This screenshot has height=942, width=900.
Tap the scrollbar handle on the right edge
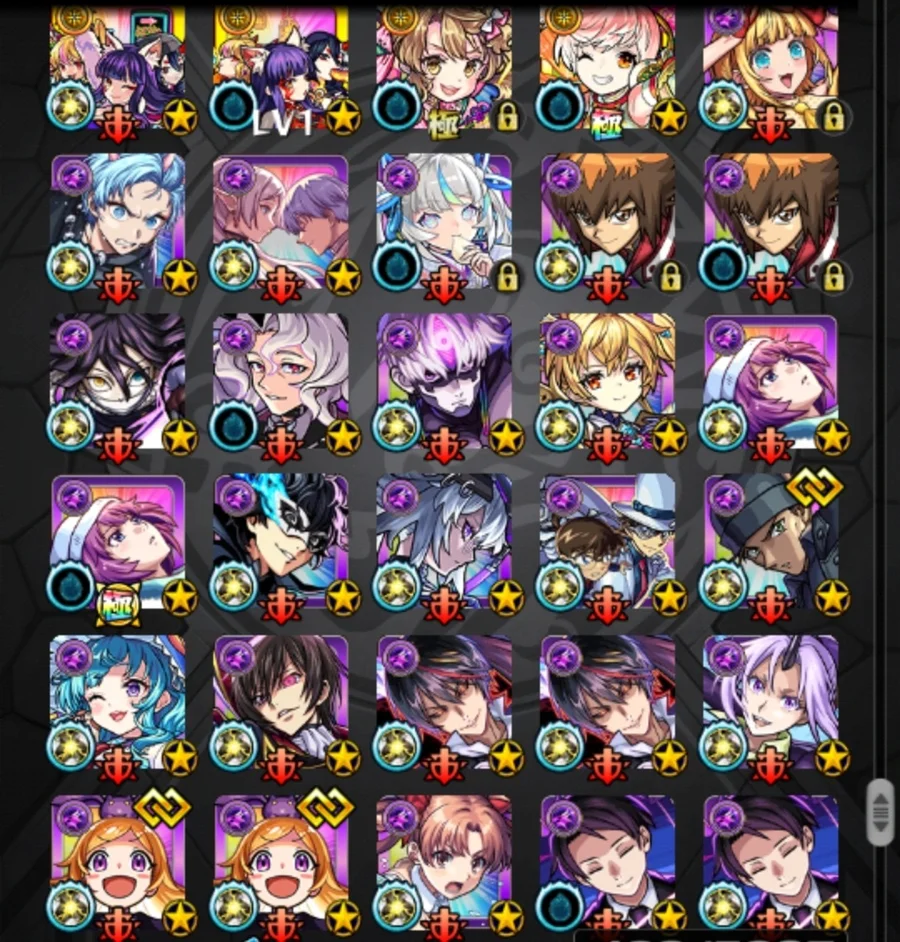click(x=880, y=812)
